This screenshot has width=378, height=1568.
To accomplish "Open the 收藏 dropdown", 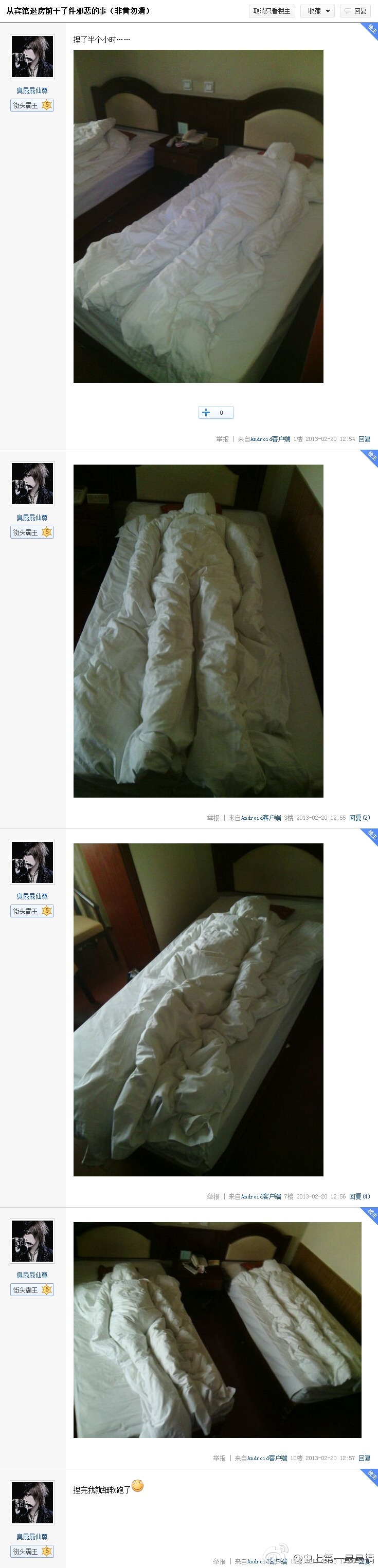I will pos(317,11).
